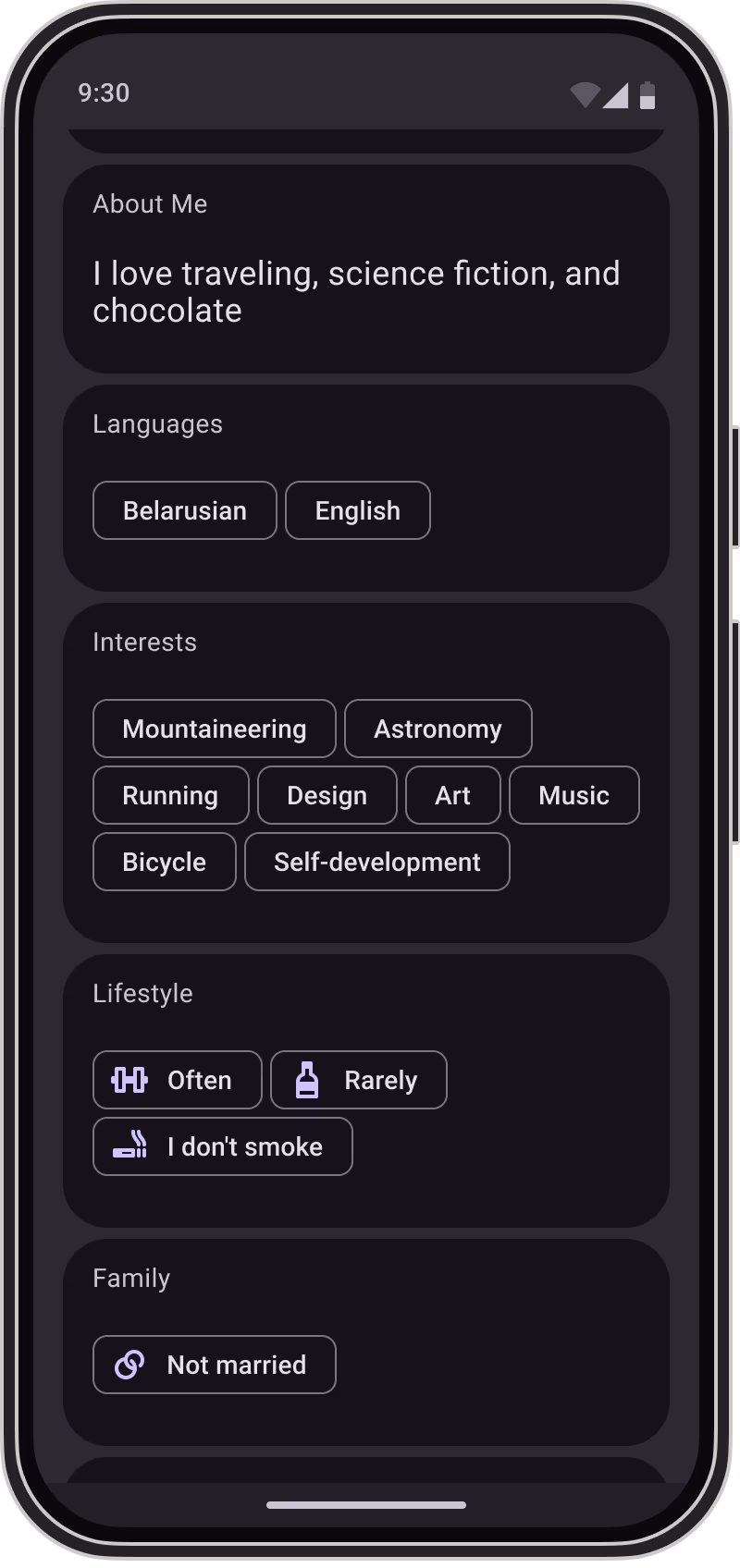740x1568 pixels.
Task: Select the Astronomy interest chip
Action: pos(438,729)
